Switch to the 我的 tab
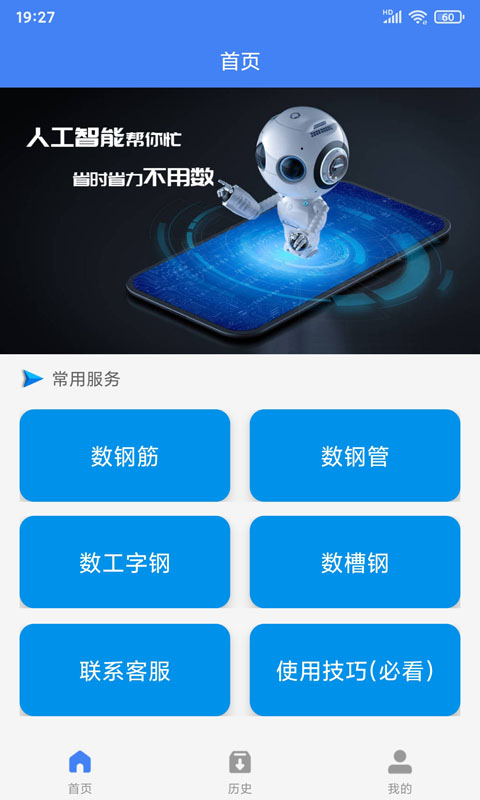 click(x=399, y=772)
